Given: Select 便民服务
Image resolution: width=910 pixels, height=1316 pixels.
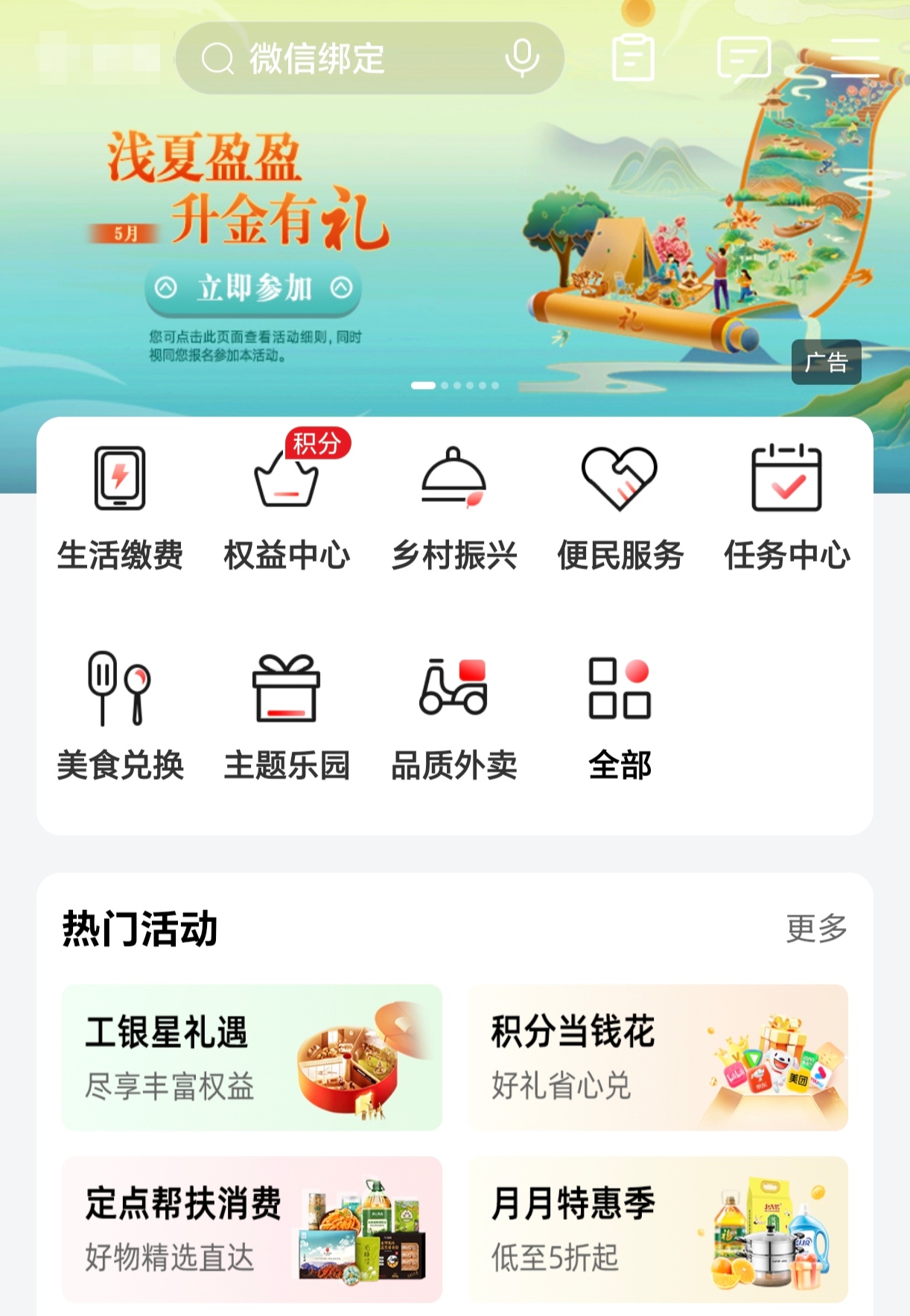Looking at the screenshot, I should click(x=620, y=507).
